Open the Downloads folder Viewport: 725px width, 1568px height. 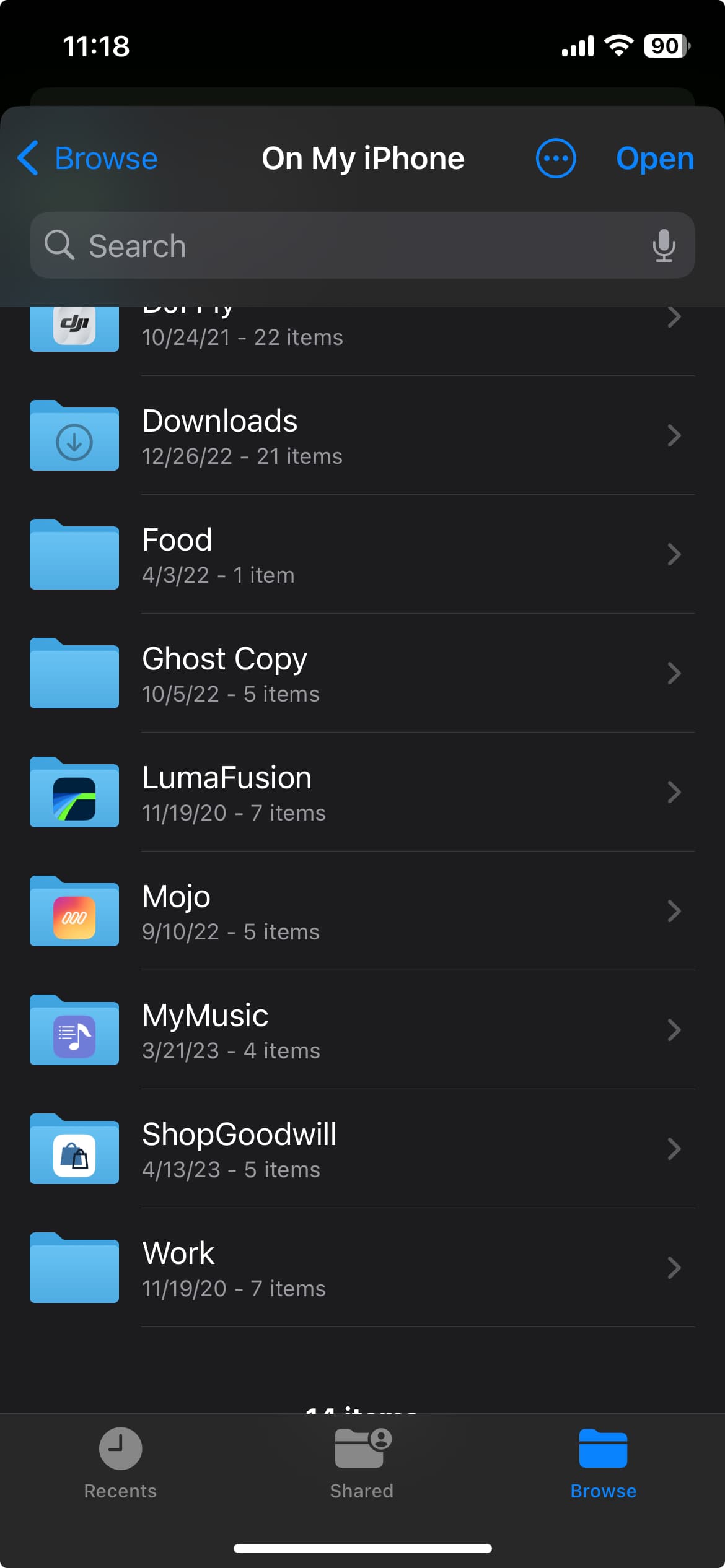coord(362,436)
